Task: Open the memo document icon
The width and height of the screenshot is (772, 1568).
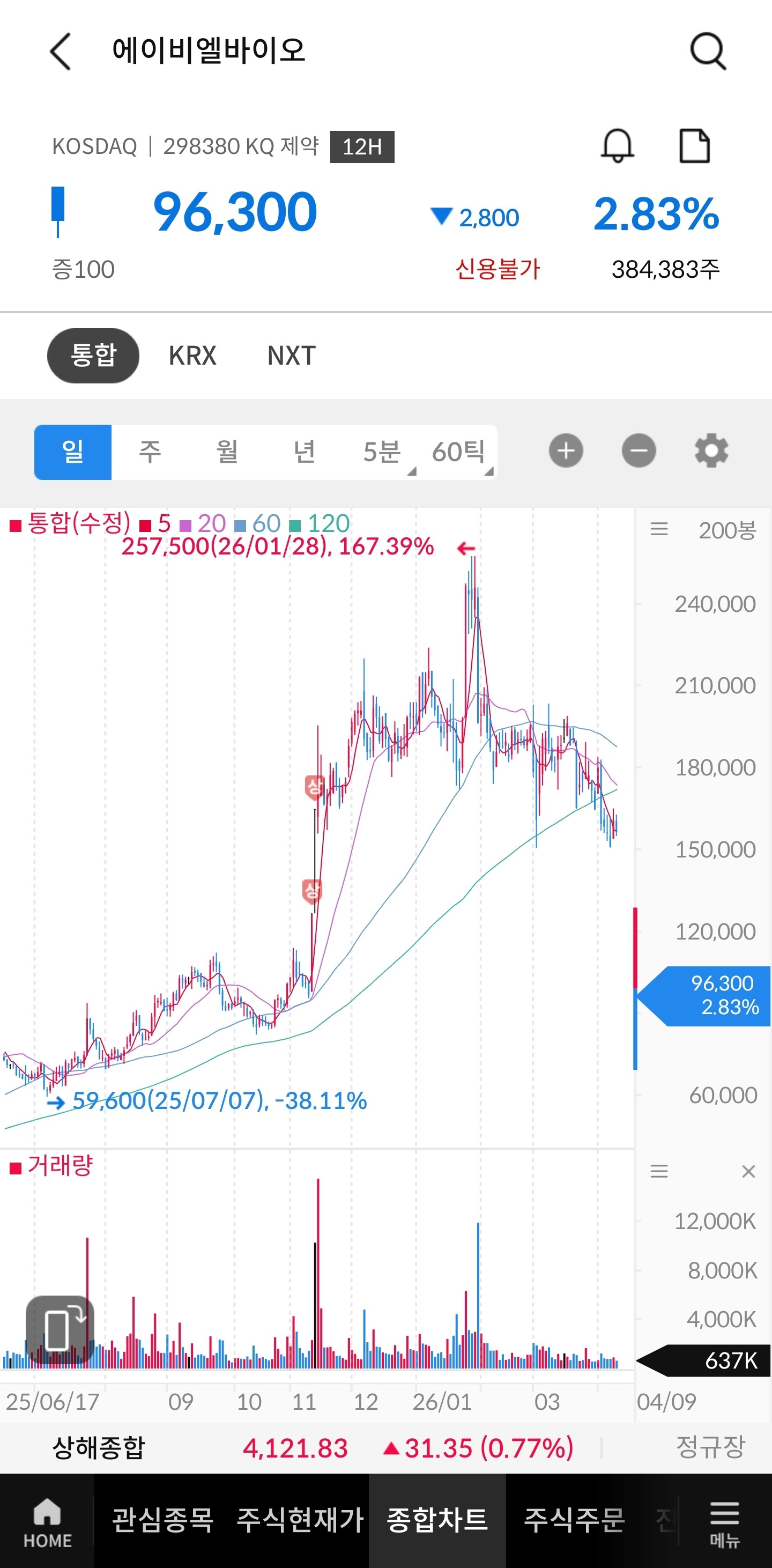Action: 694,146
